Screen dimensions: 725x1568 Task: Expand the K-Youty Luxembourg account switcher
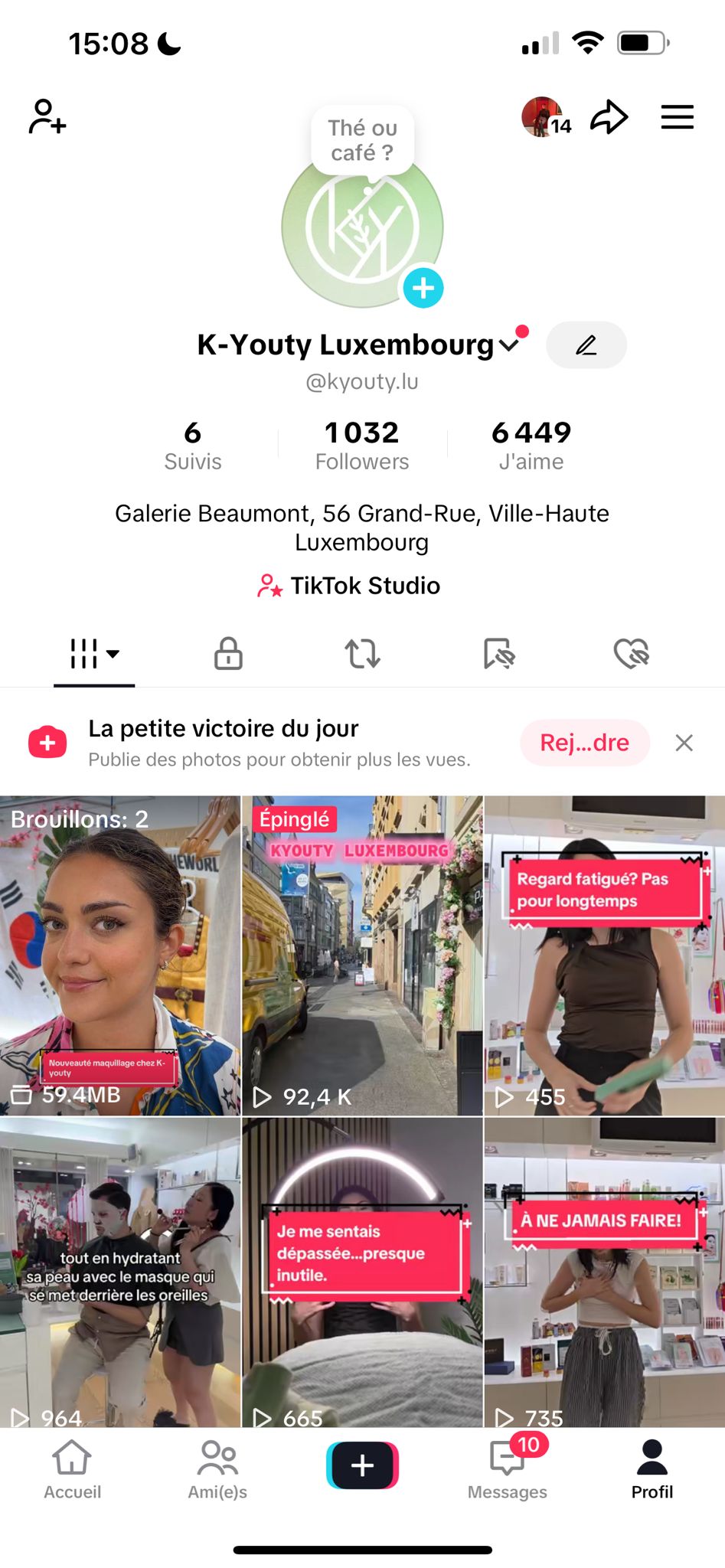(509, 345)
